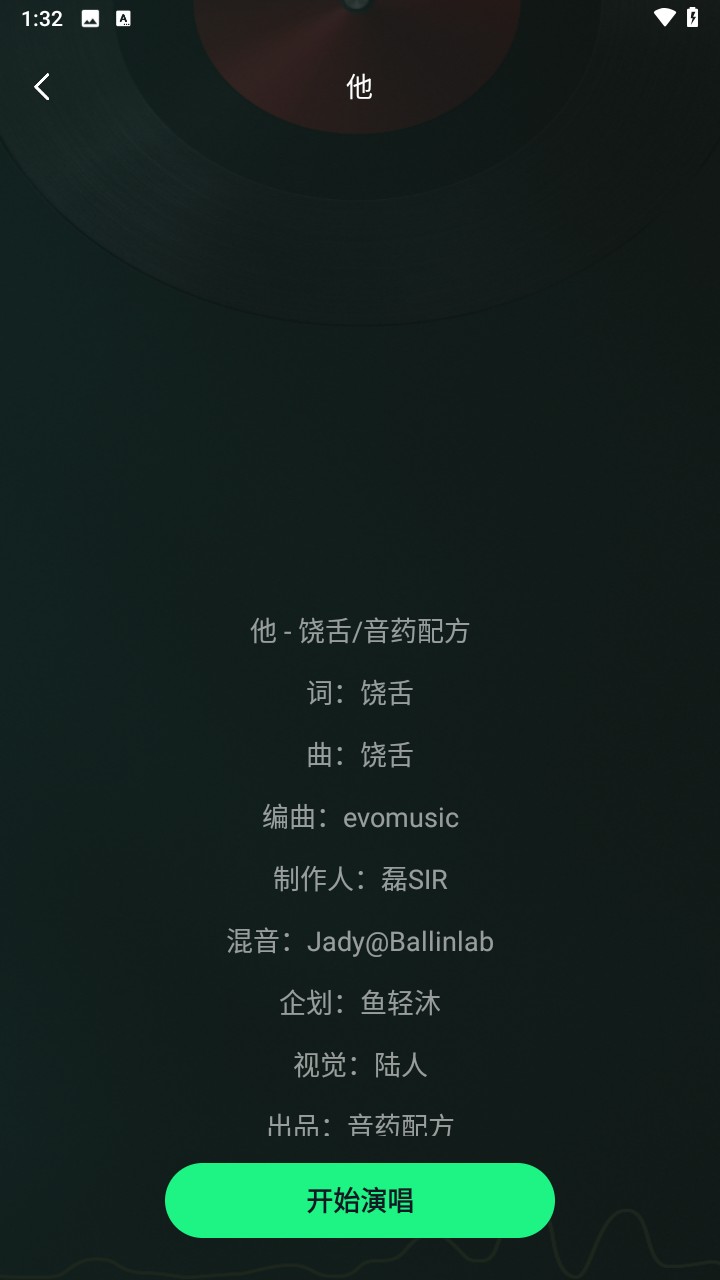Tap the arranger credit evomusic

tap(399, 817)
